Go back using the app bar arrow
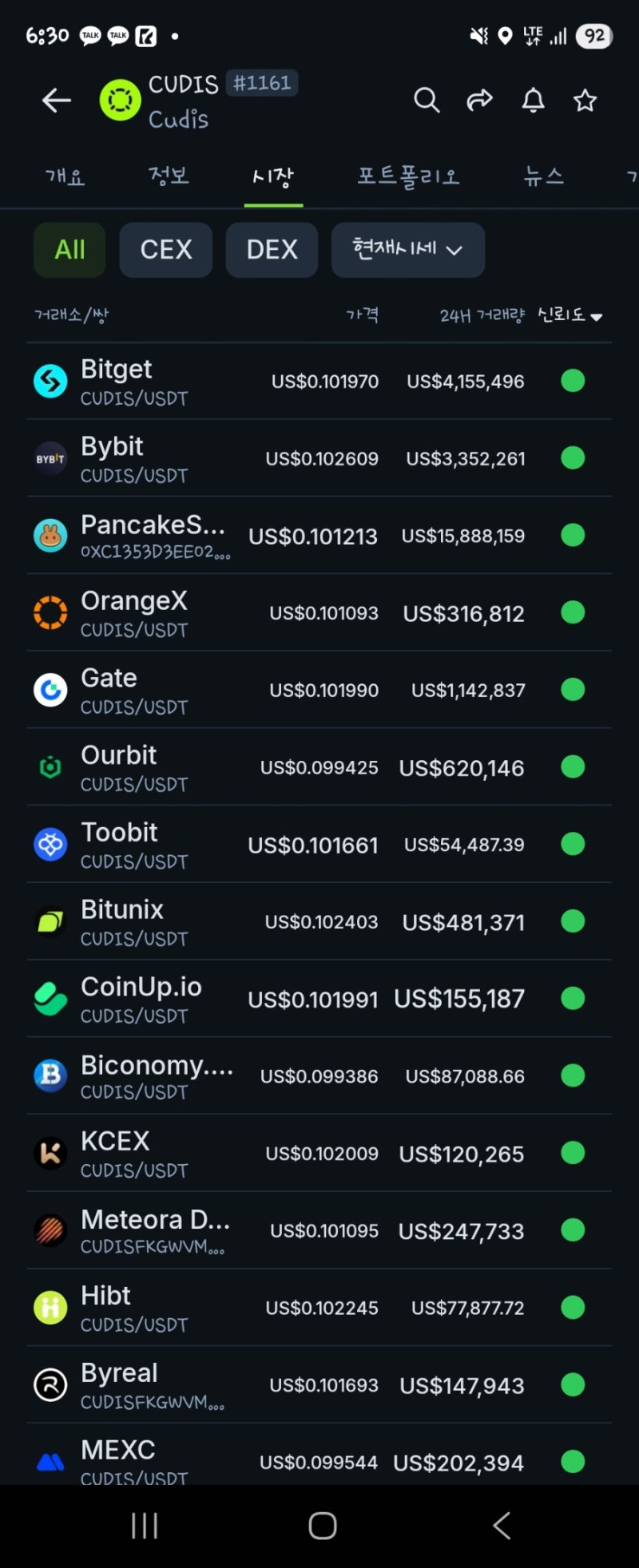 [x=56, y=101]
